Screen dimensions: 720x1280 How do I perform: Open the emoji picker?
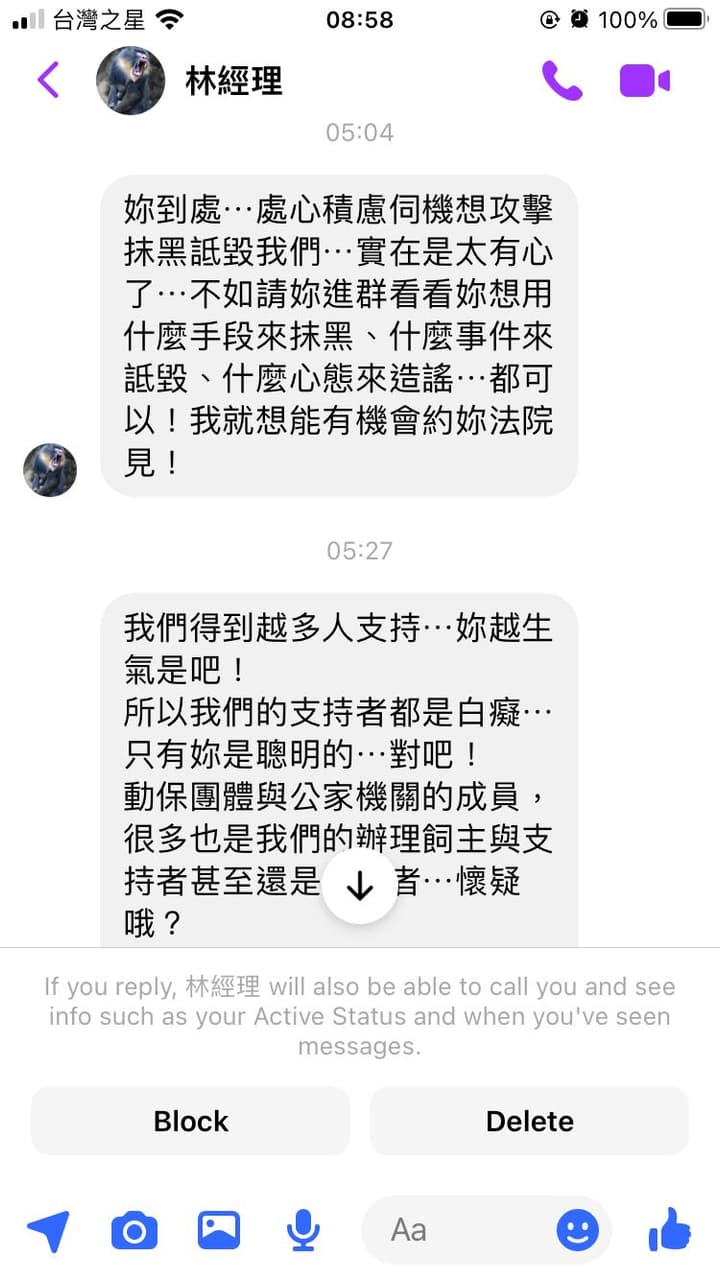(x=577, y=1230)
